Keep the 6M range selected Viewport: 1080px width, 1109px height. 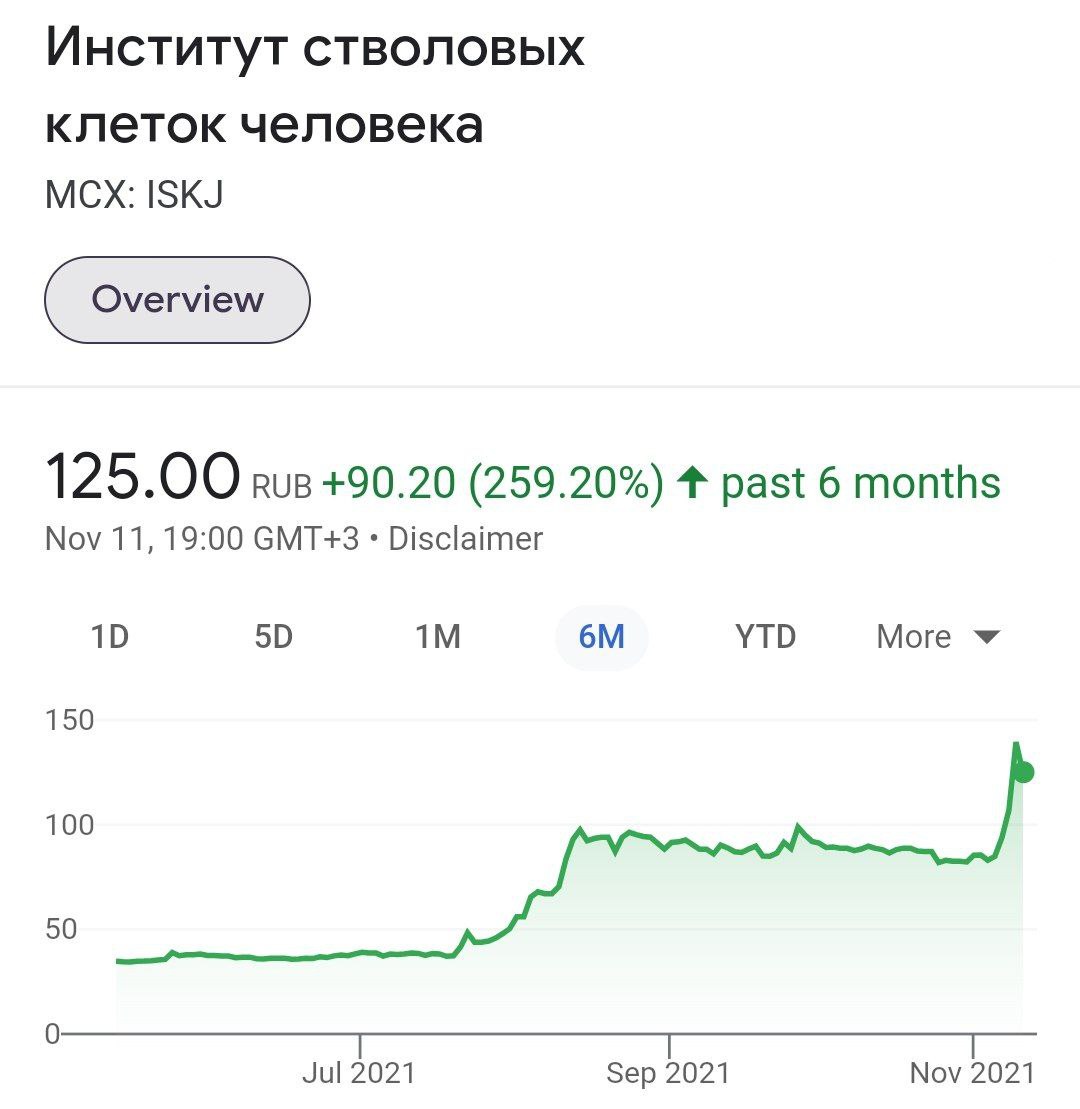[x=601, y=636]
